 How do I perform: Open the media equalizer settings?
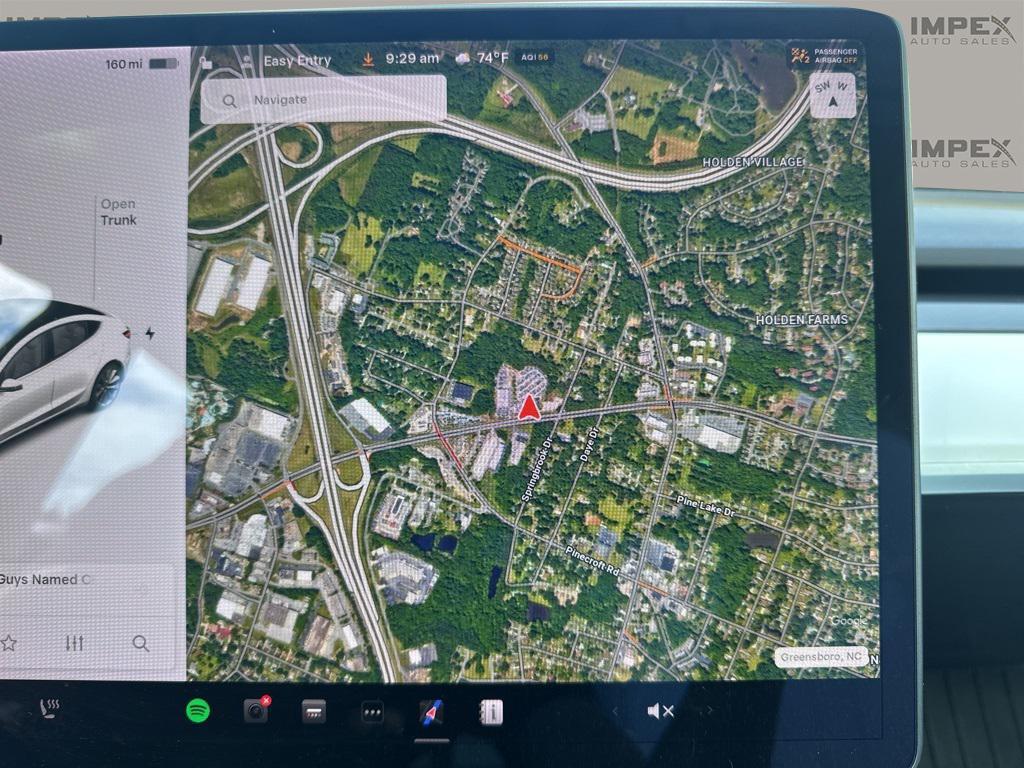(x=75, y=643)
